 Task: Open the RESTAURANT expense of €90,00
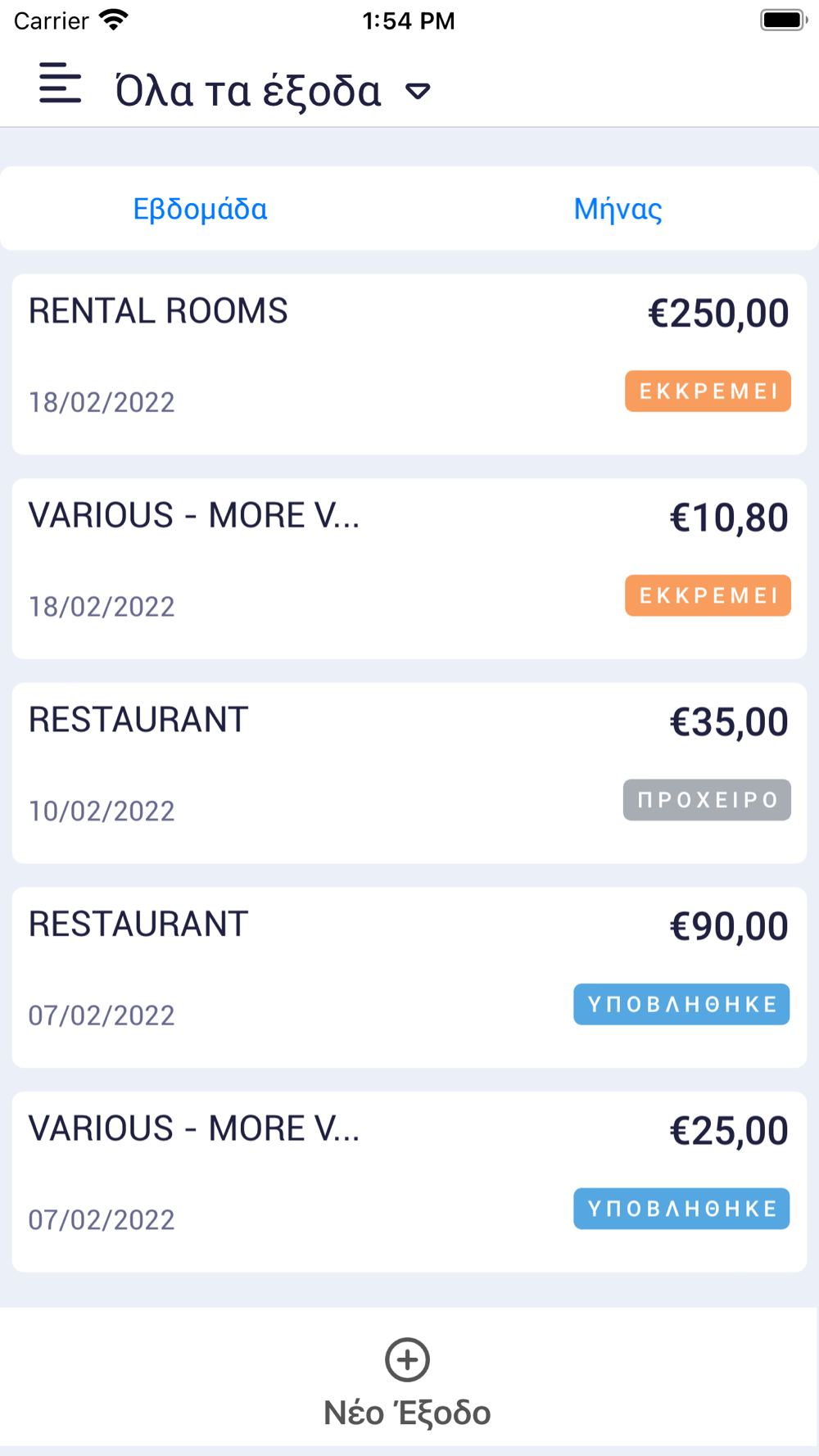(409, 977)
